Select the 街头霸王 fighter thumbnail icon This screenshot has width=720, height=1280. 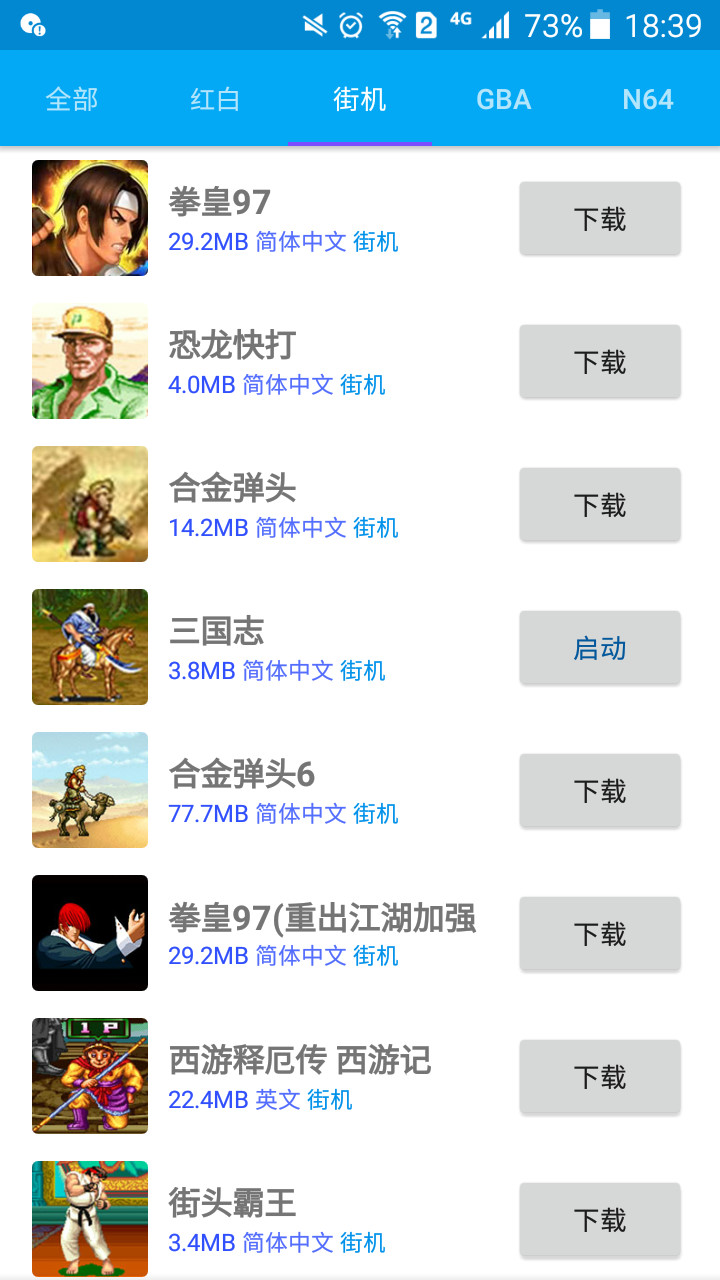click(89, 1219)
